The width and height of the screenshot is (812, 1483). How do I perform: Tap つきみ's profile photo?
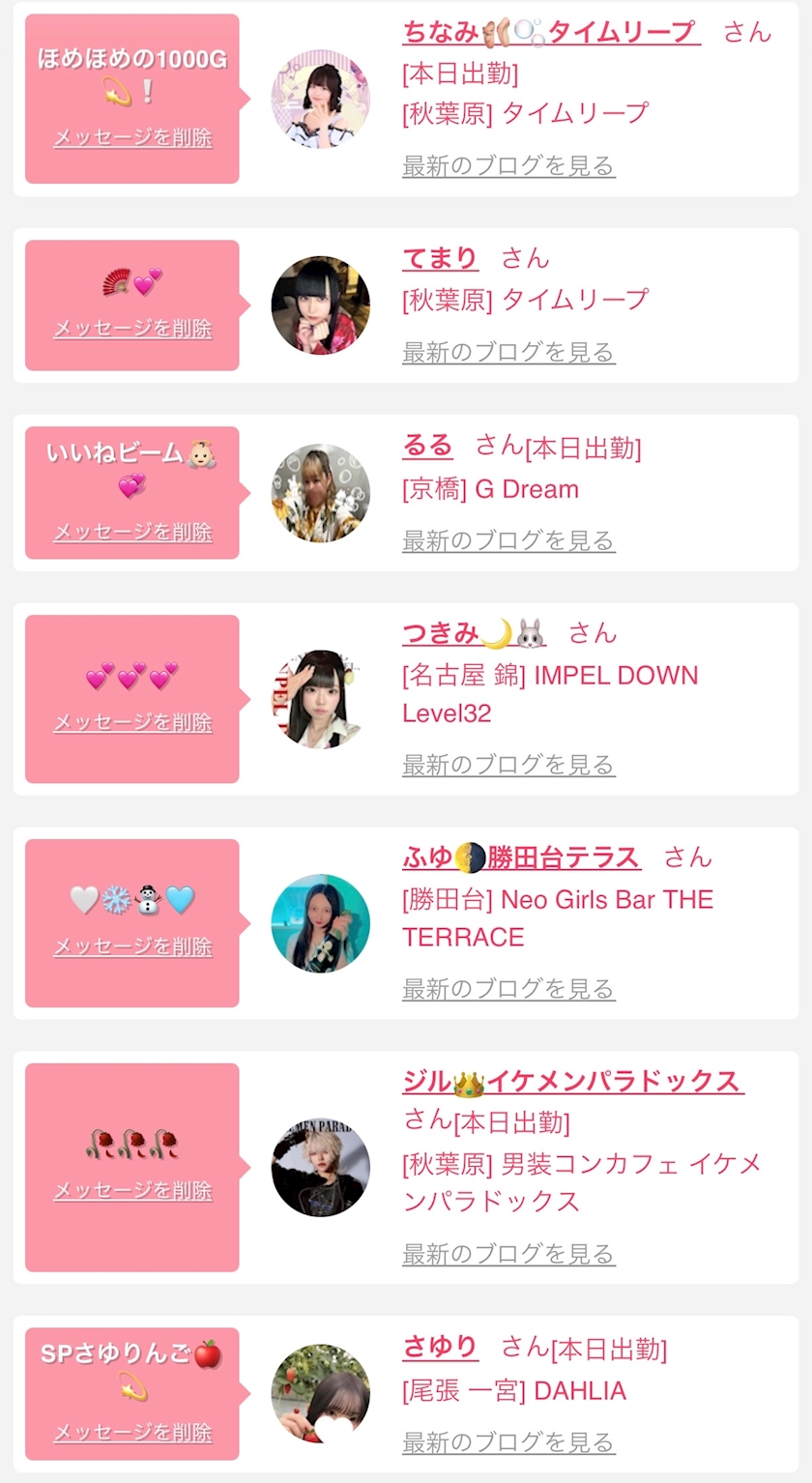pyautogui.click(x=320, y=699)
